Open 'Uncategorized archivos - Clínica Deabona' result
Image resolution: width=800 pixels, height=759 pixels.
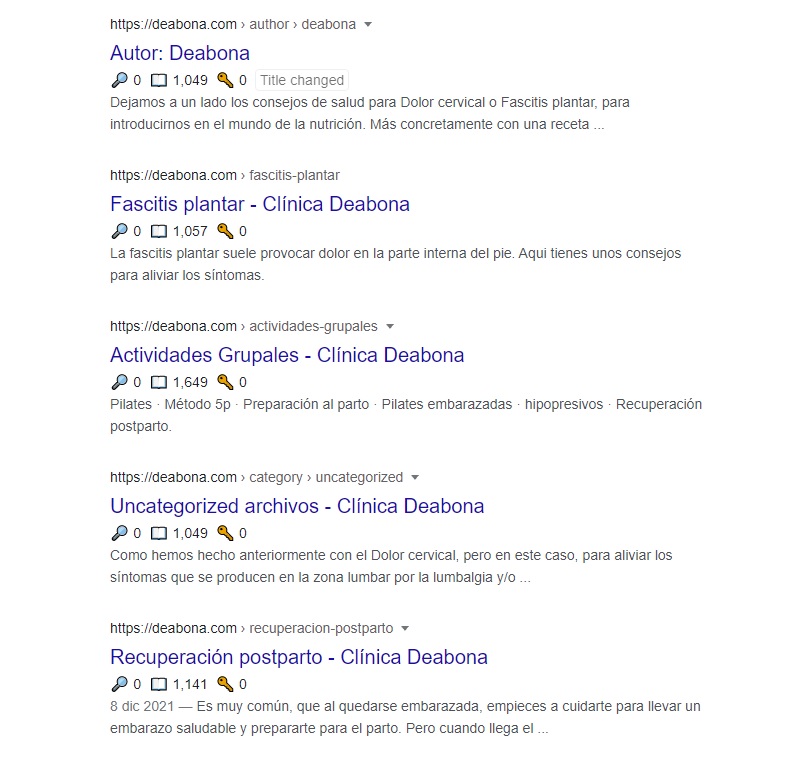pyautogui.click(x=297, y=506)
